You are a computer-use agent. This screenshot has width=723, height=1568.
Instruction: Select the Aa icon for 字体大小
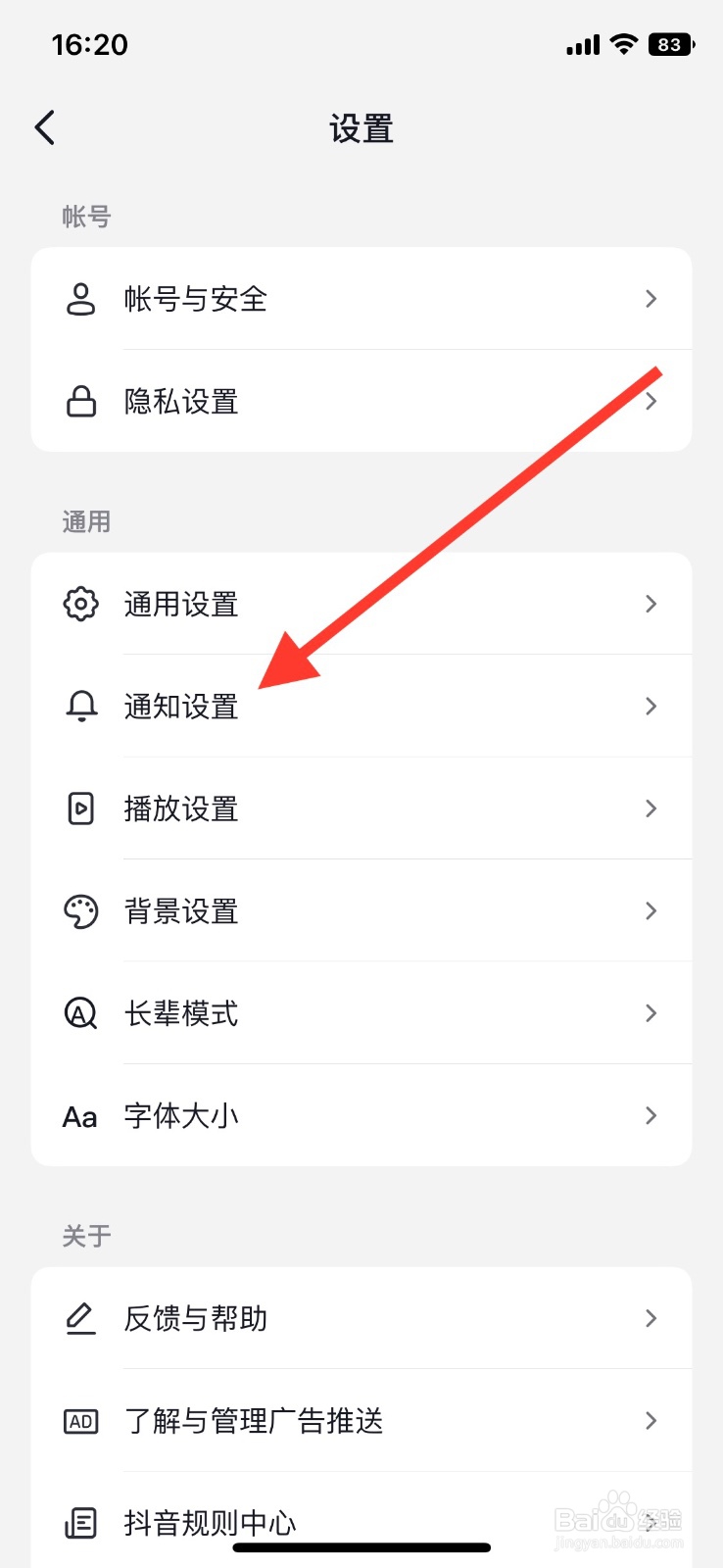click(x=79, y=1115)
